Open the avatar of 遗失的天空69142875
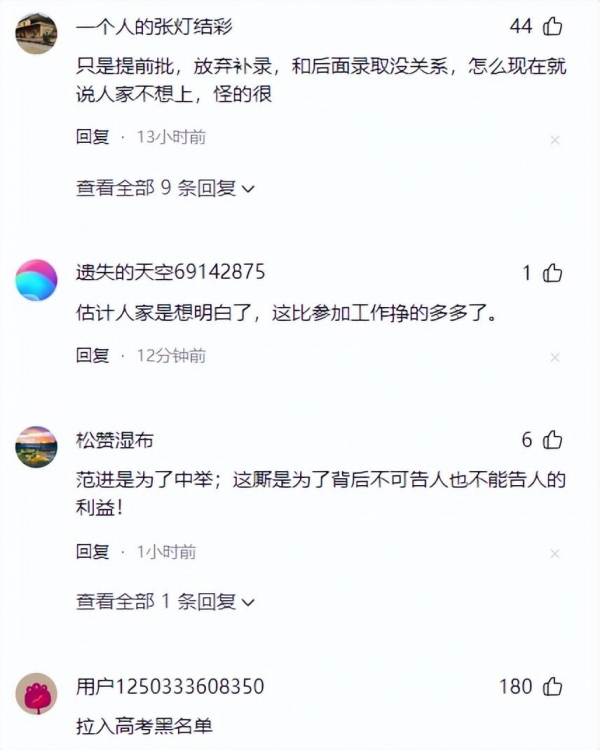 (37, 280)
